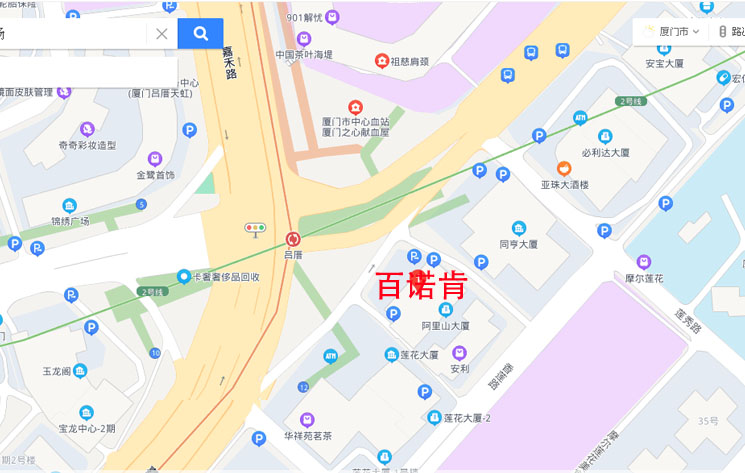
Task: Open the 华祥苑茗茶 marker
Action: point(306,420)
